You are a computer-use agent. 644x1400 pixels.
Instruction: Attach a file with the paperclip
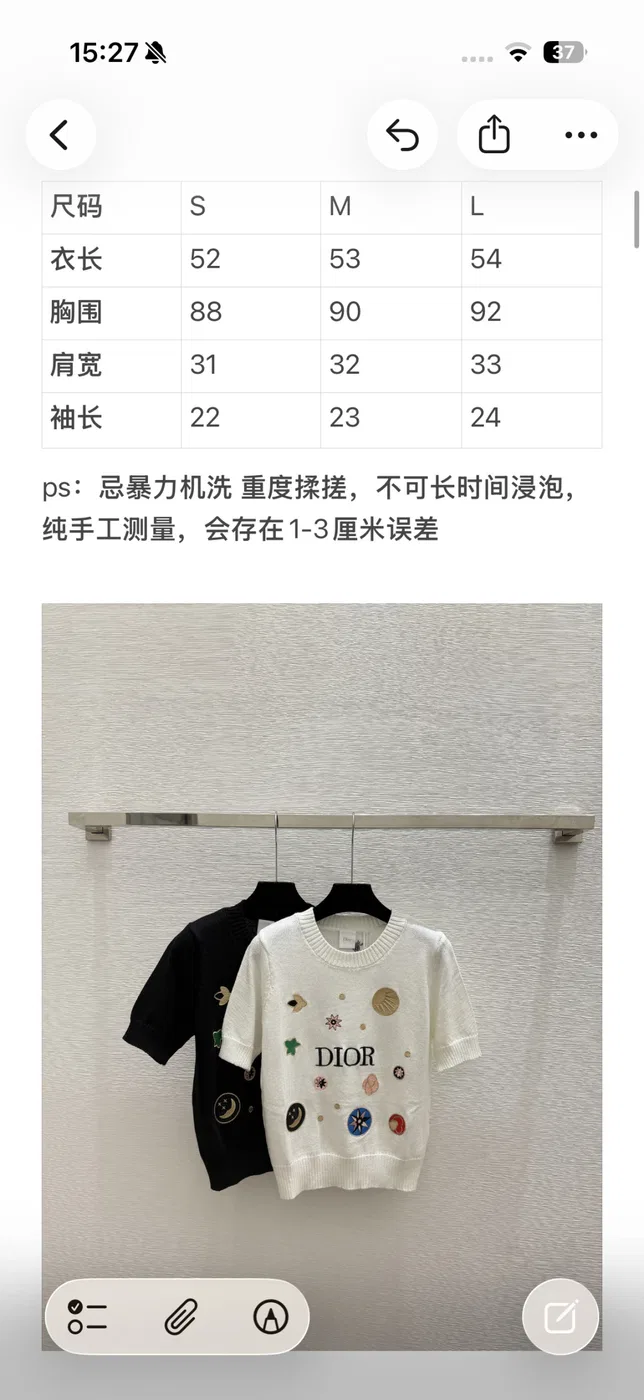pyautogui.click(x=180, y=1317)
